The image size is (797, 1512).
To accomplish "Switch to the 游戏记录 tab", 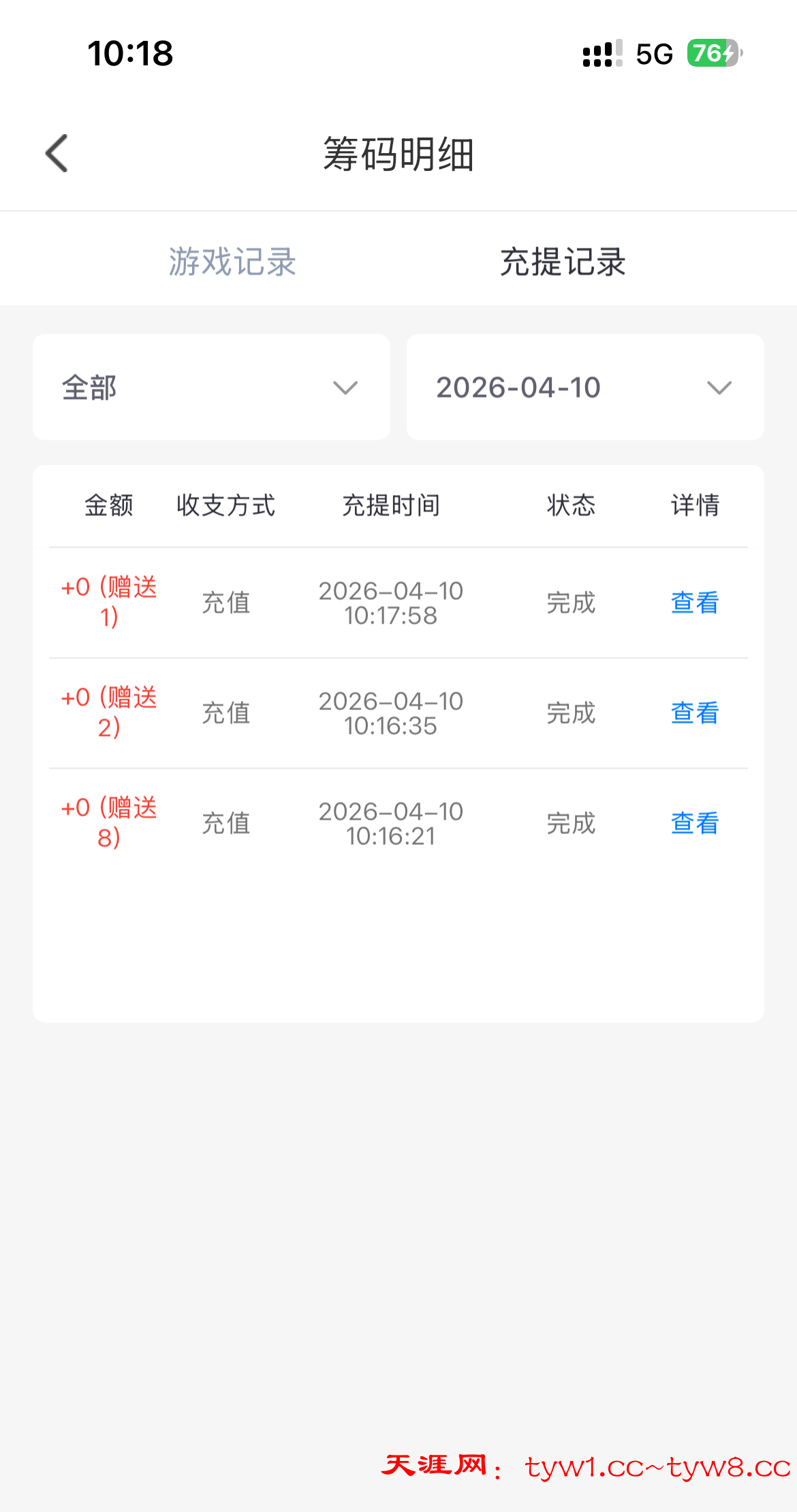I will click(x=232, y=262).
